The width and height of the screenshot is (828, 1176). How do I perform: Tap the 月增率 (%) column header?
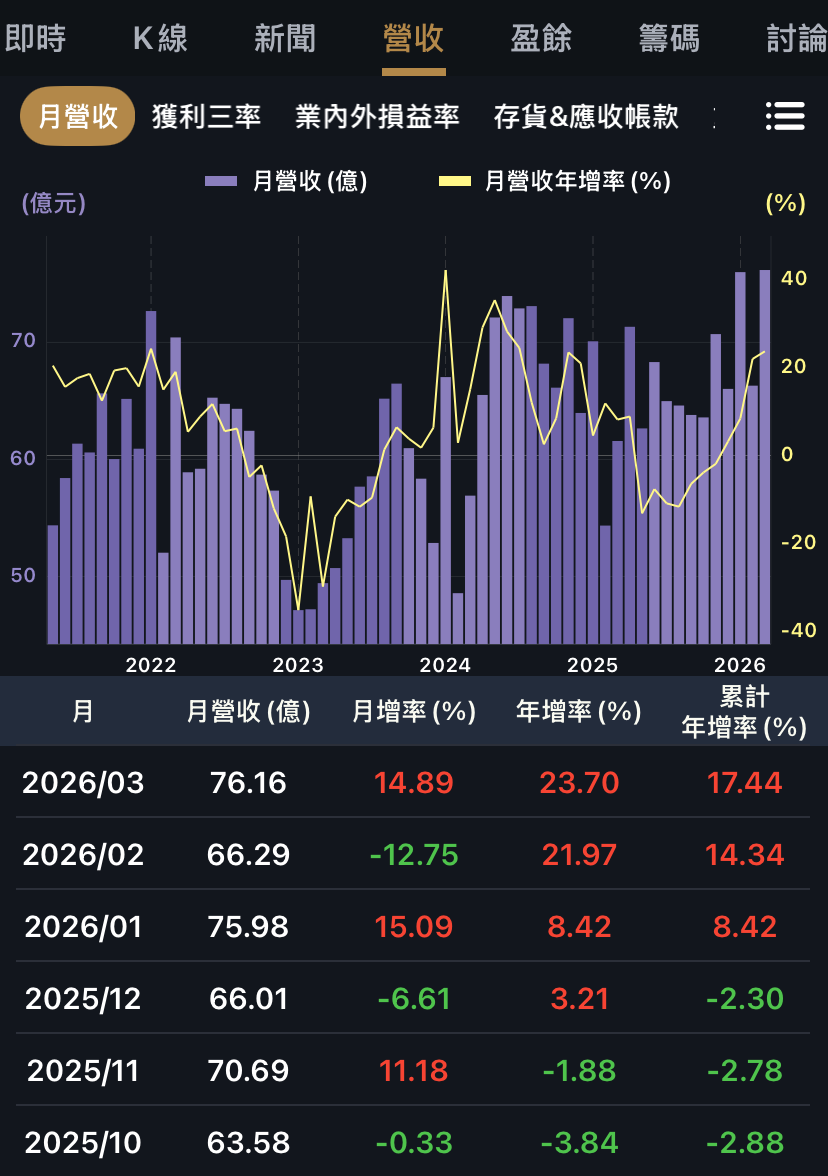[x=413, y=710]
